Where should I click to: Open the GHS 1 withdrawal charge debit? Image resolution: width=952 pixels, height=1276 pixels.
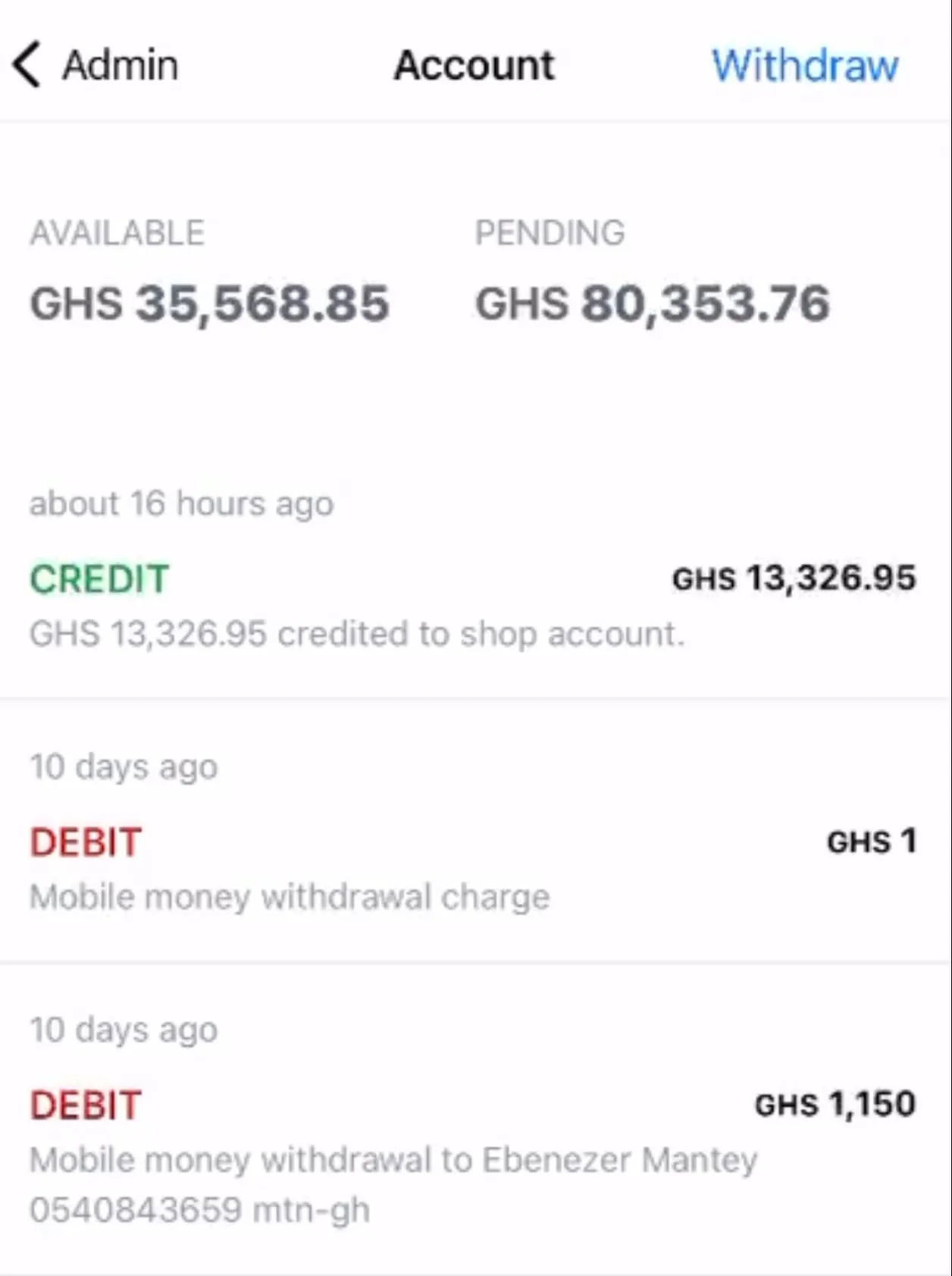click(x=476, y=868)
